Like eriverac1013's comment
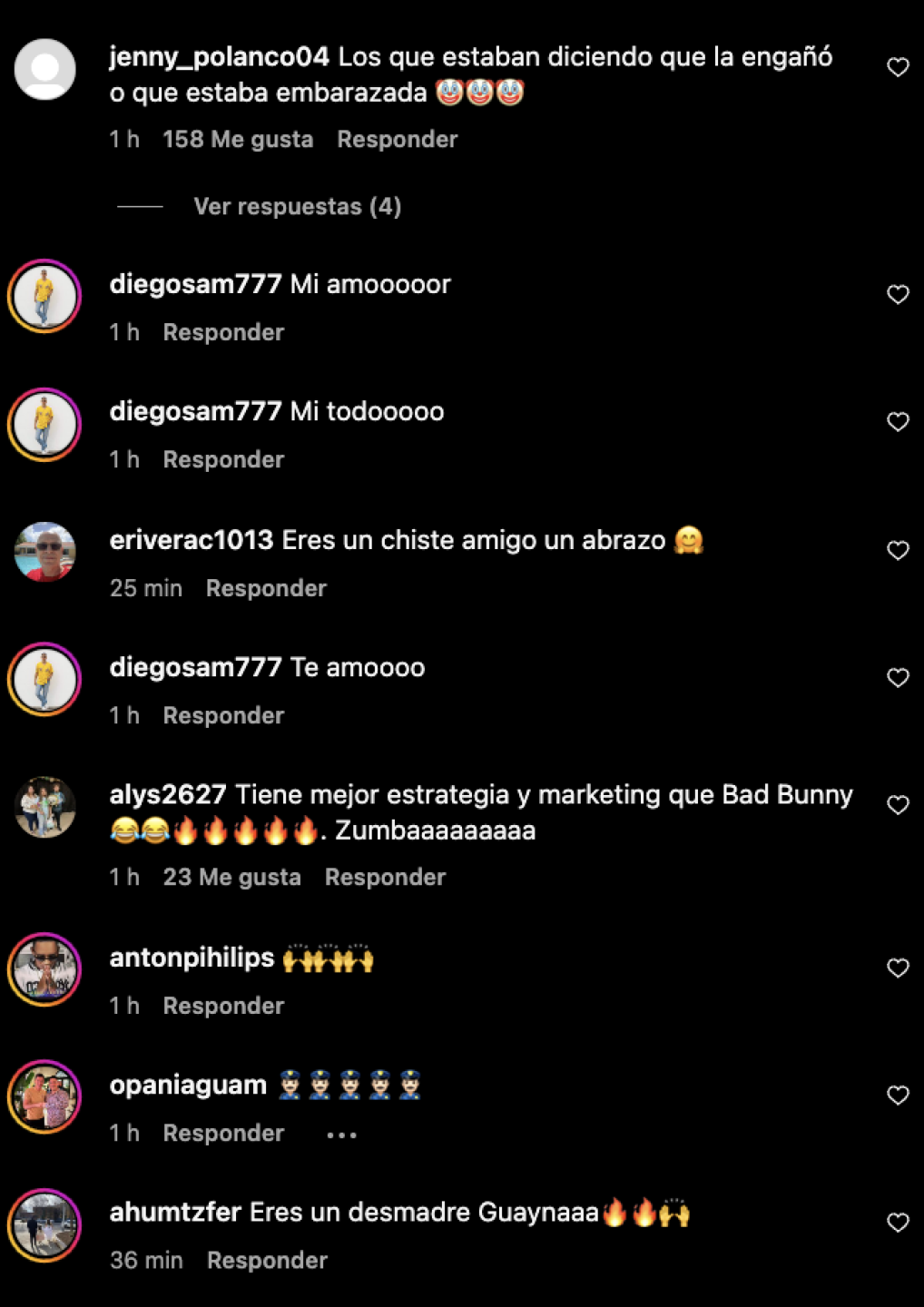Image resolution: width=924 pixels, height=1307 pixels. (x=898, y=551)
